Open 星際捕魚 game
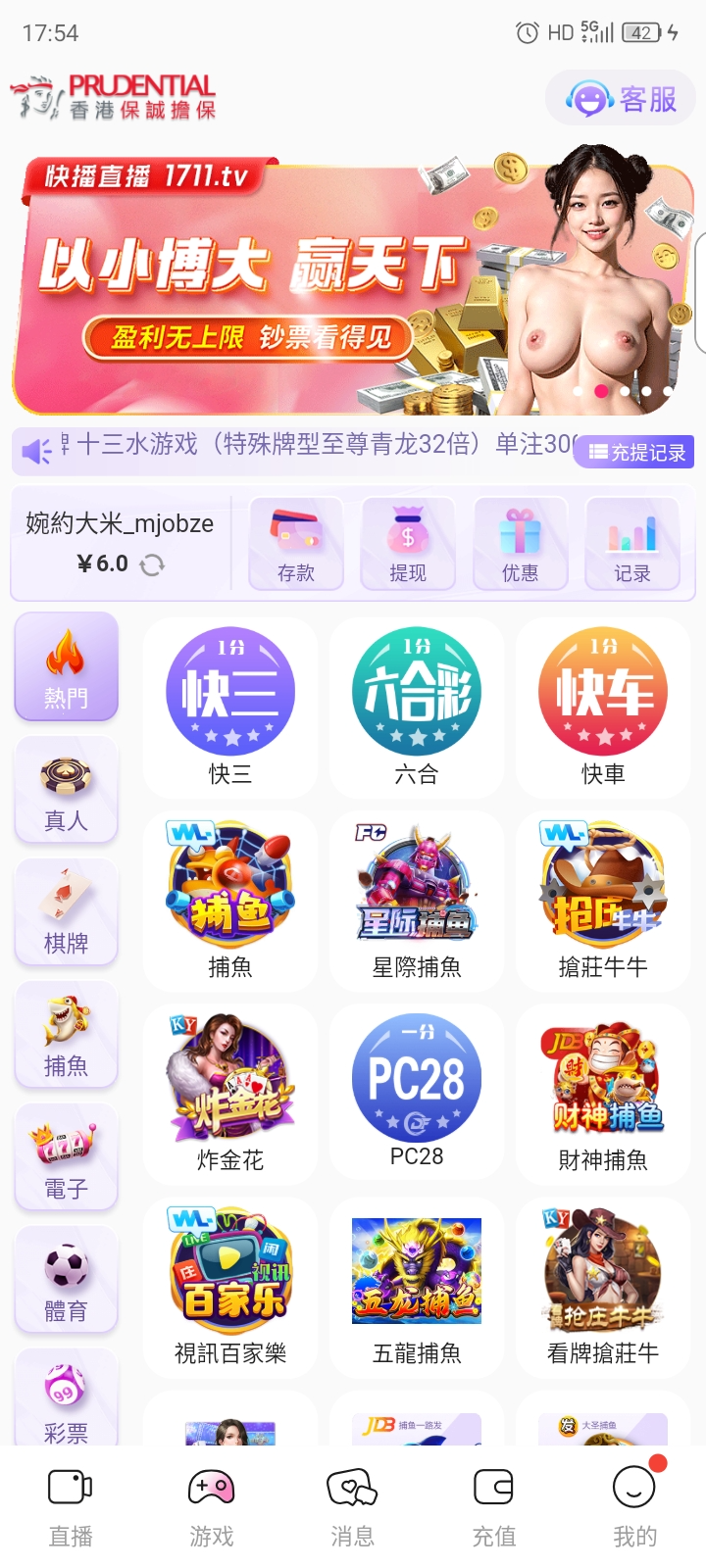The height and width of the screenshot is (1568, 706). [417, 898]
